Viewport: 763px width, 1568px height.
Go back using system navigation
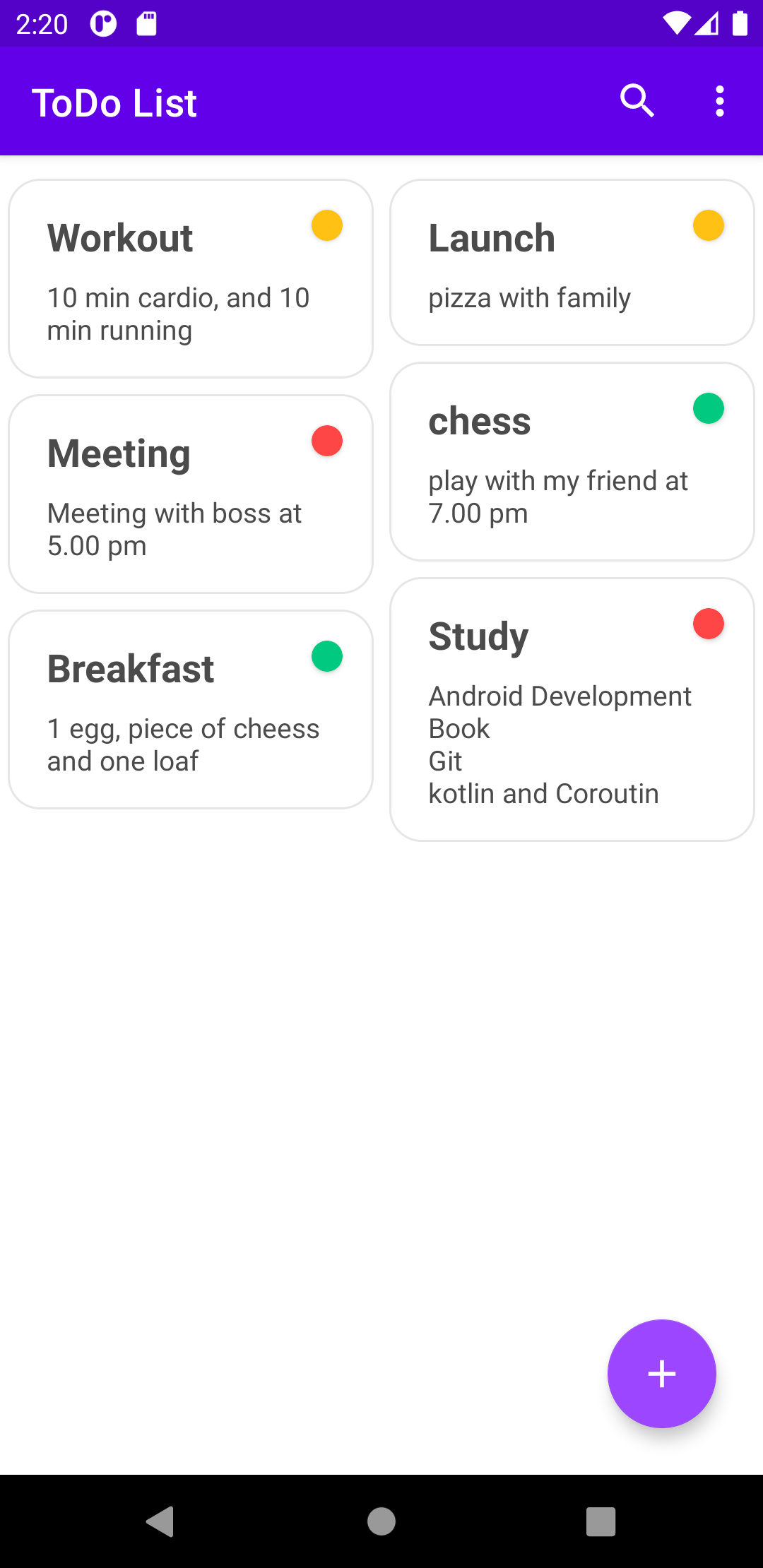160,1521
